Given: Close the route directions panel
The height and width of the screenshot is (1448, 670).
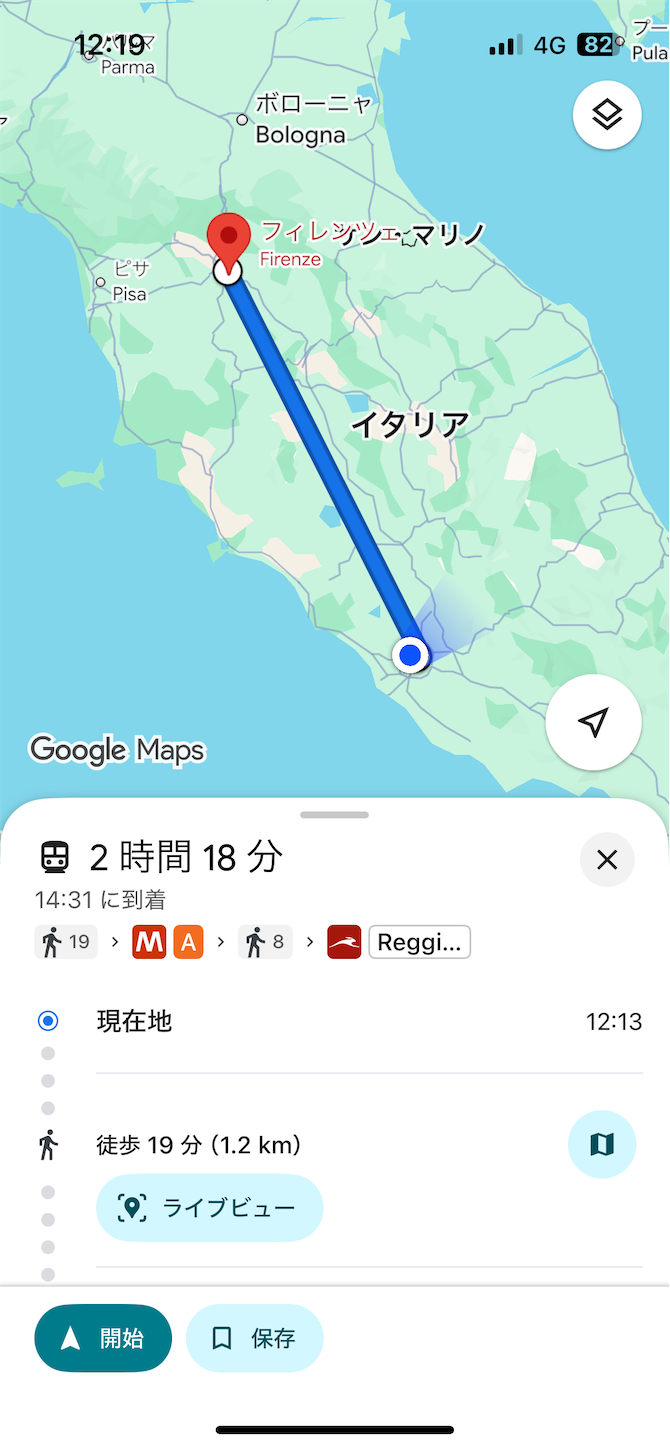Looking at the screenshot, I should pyautogui.click(x=607, y=860).
